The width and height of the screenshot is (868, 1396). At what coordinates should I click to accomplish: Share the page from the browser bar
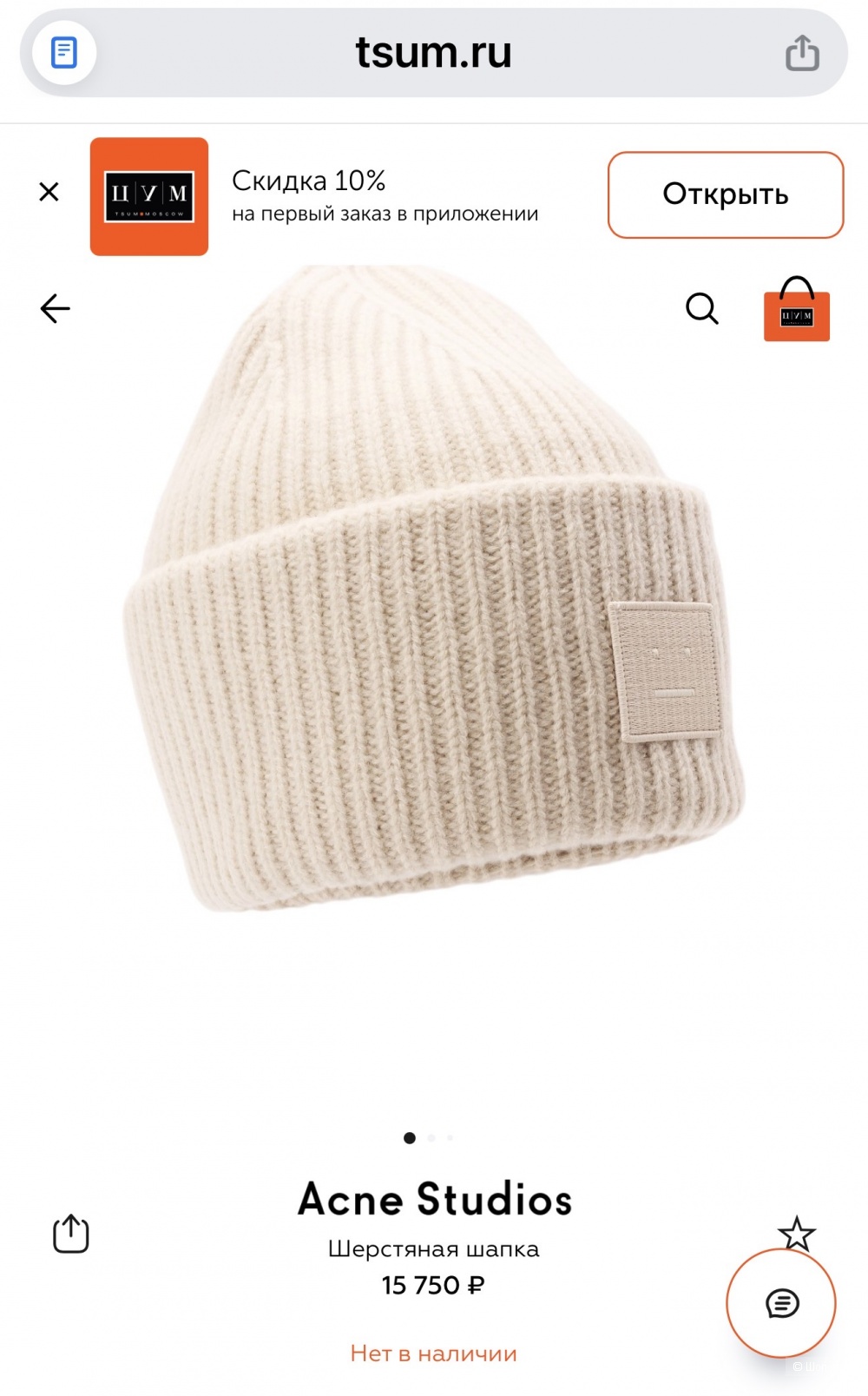pos(802,53)
